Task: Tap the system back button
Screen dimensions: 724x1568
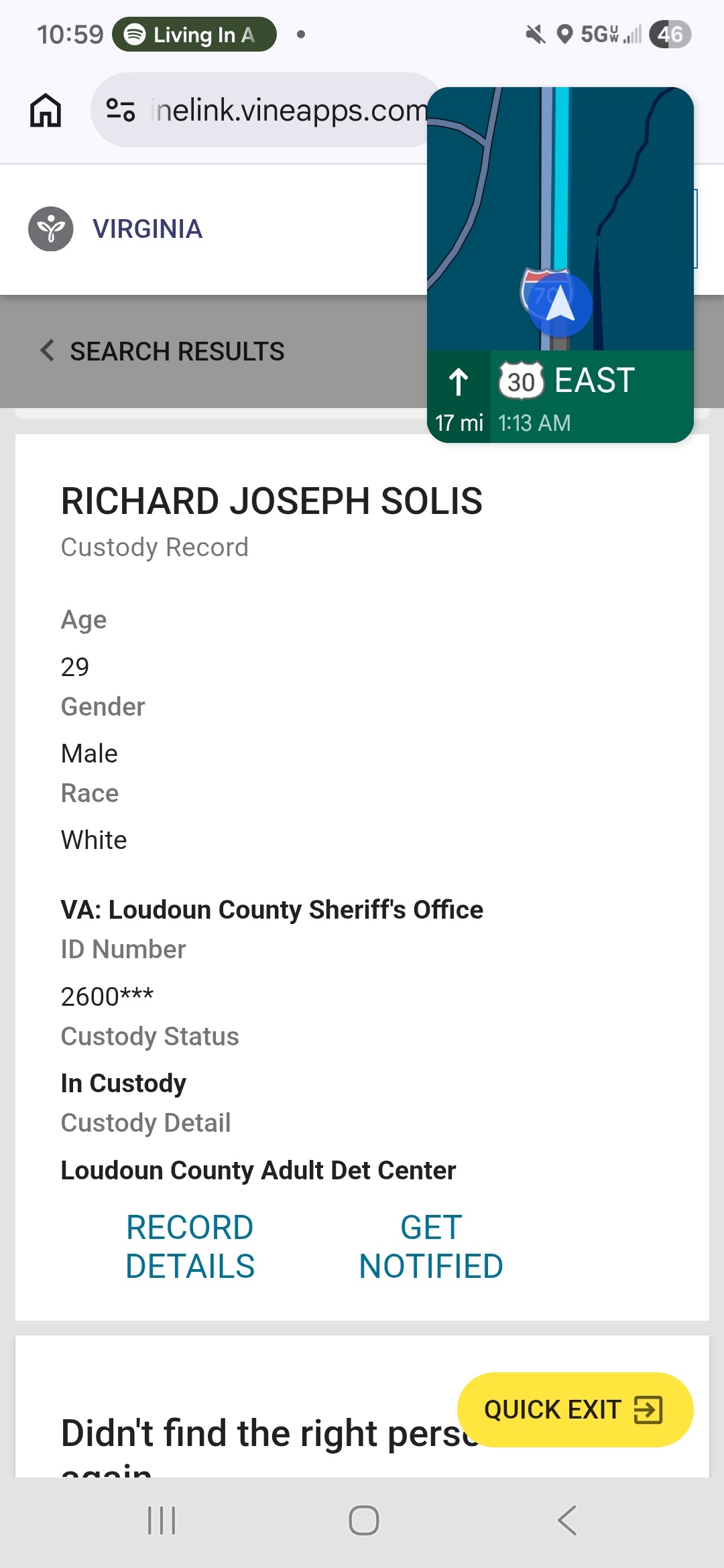Action: coord(567,1520)
